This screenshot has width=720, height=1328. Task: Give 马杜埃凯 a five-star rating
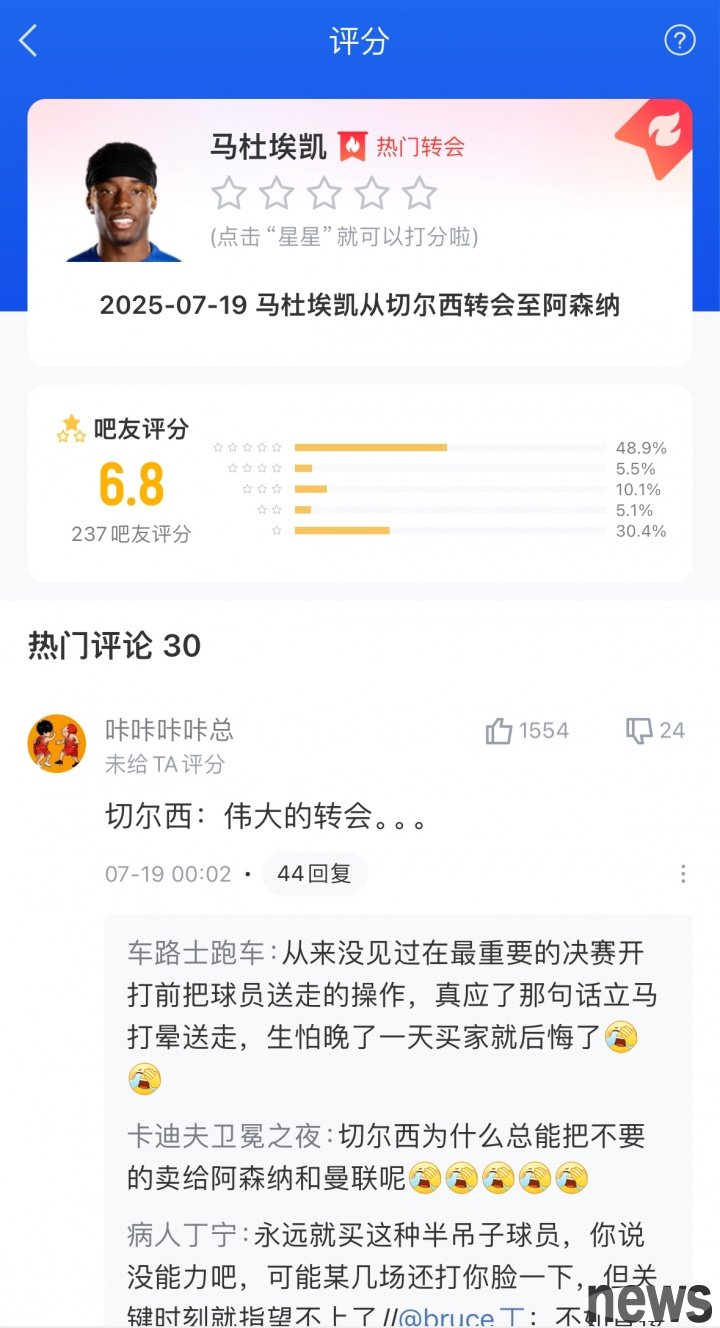point(420,193)
